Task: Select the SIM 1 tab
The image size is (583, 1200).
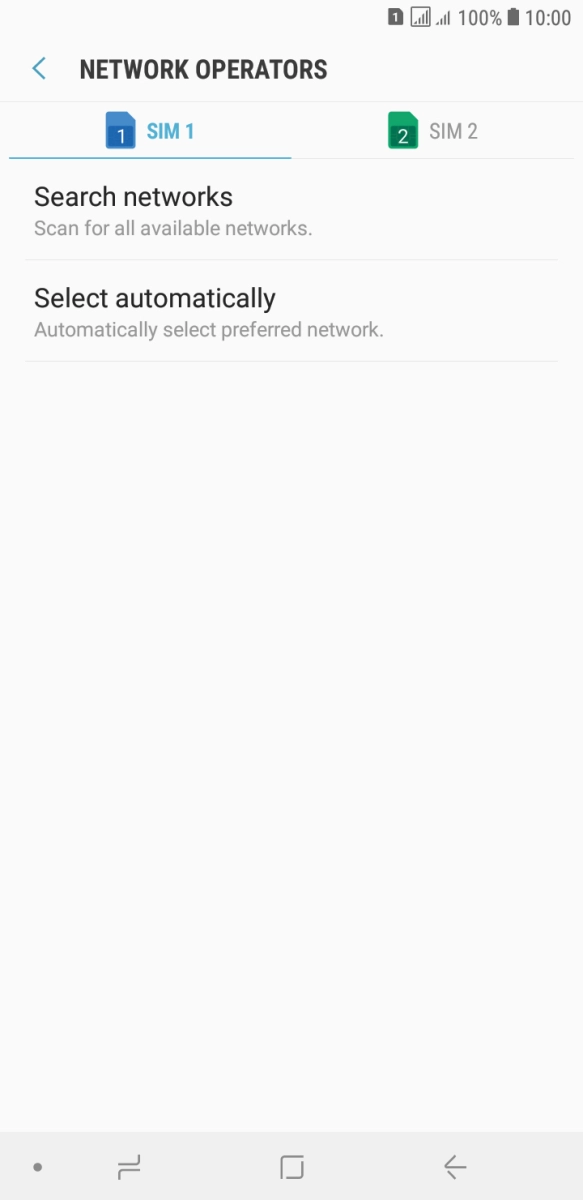Action: 150,131
